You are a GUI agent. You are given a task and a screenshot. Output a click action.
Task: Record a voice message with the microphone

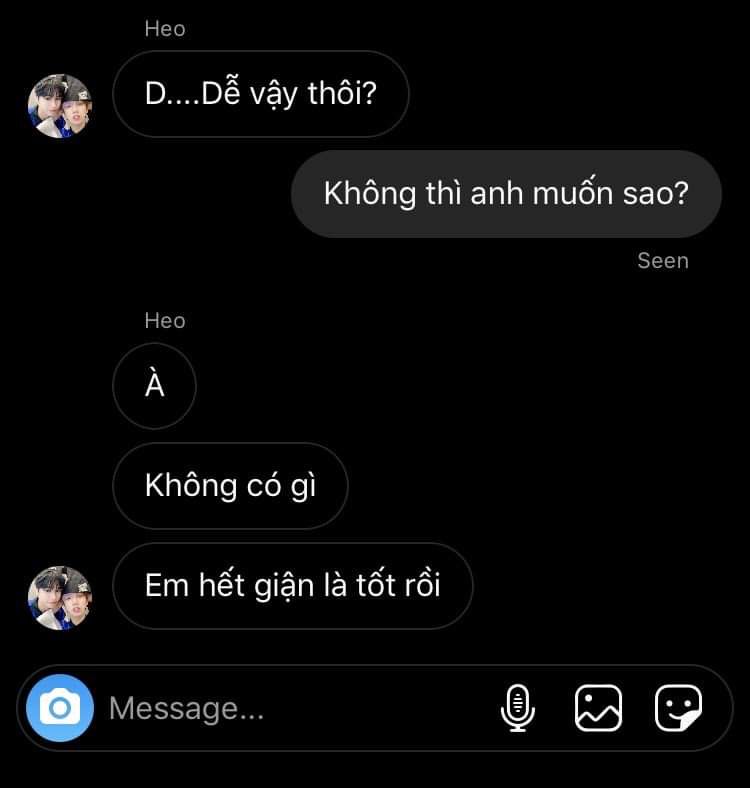(516, 708)
